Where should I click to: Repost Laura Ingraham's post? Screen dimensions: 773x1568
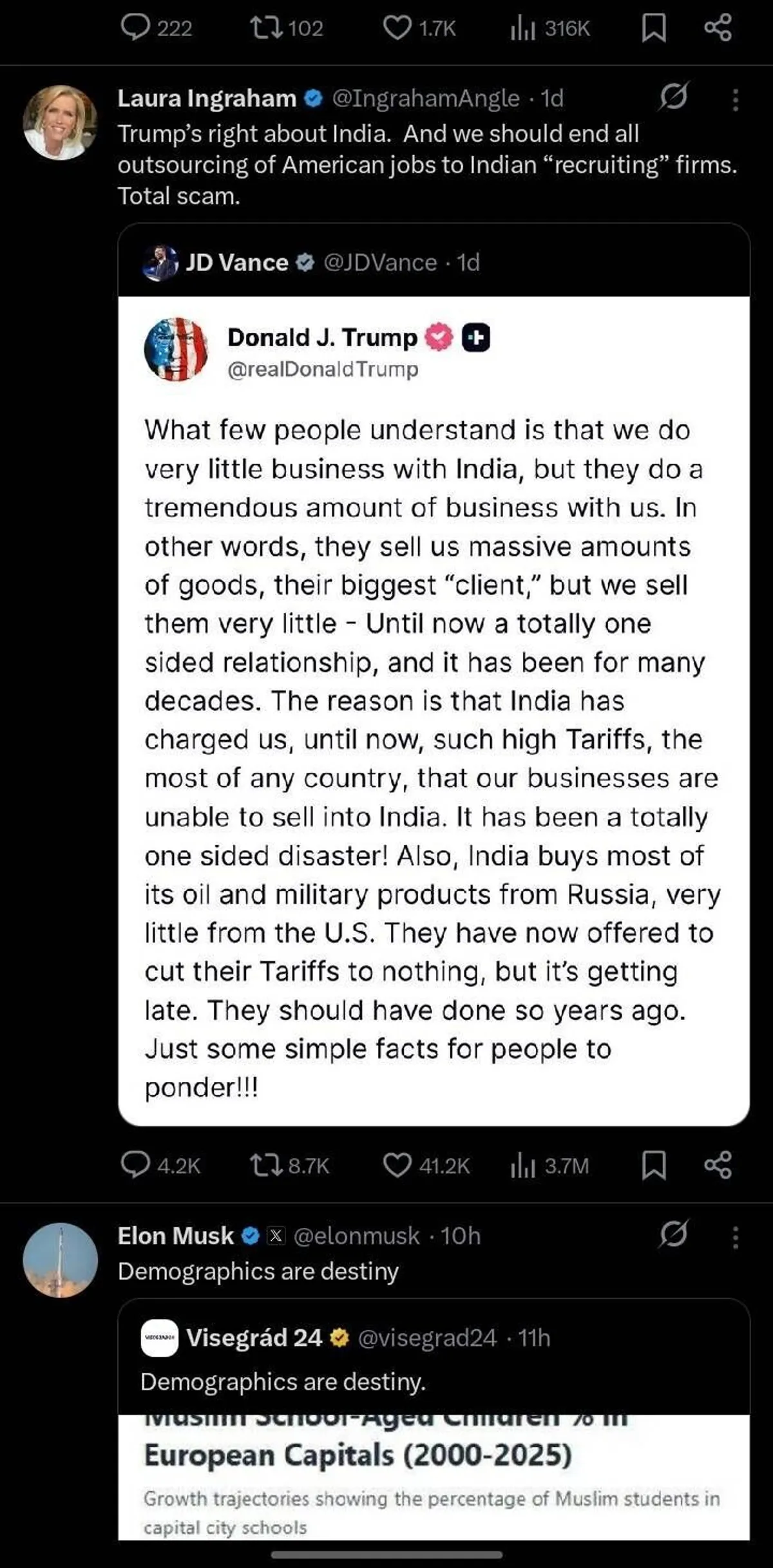tap(290, 1165)
